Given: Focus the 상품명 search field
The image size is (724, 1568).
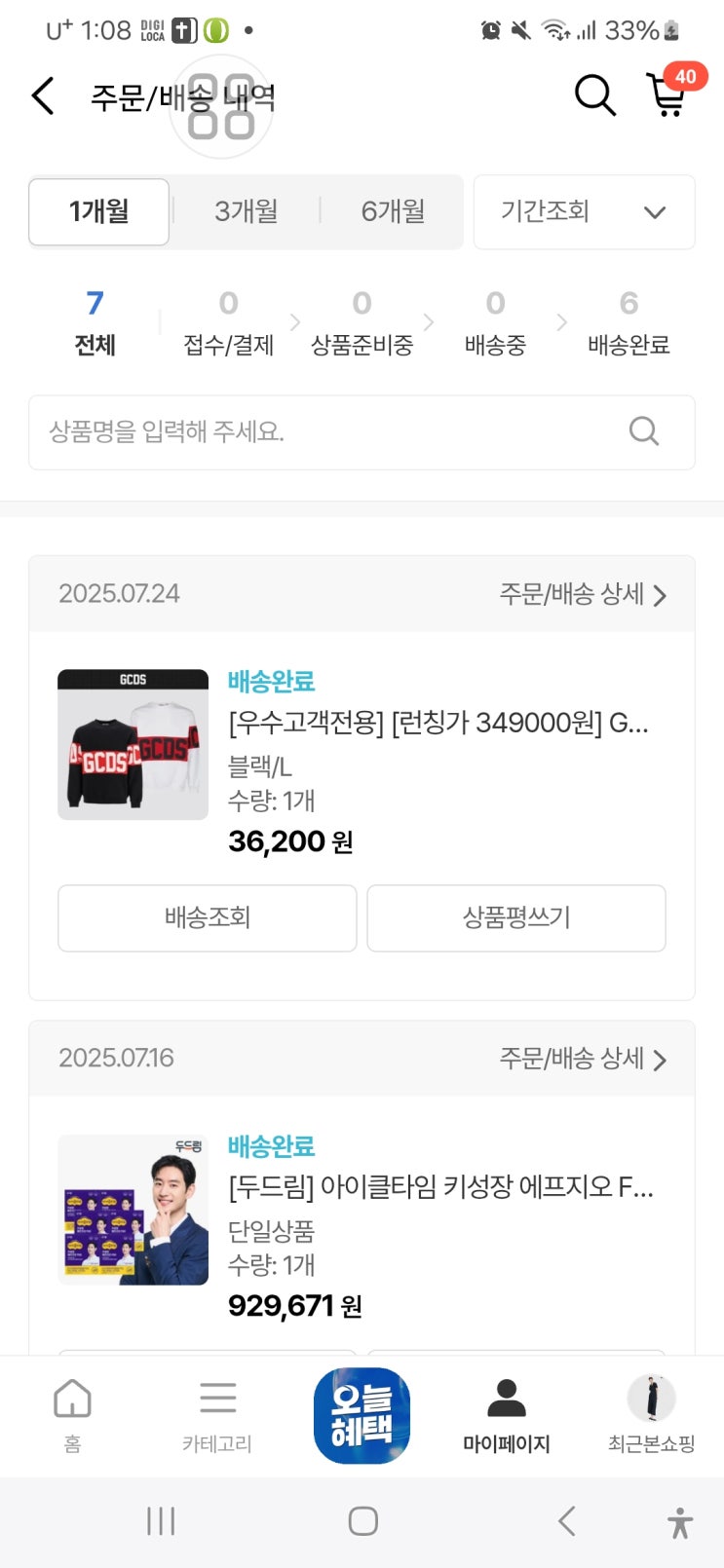Looking at the screenshot, I should click(331, 432).
